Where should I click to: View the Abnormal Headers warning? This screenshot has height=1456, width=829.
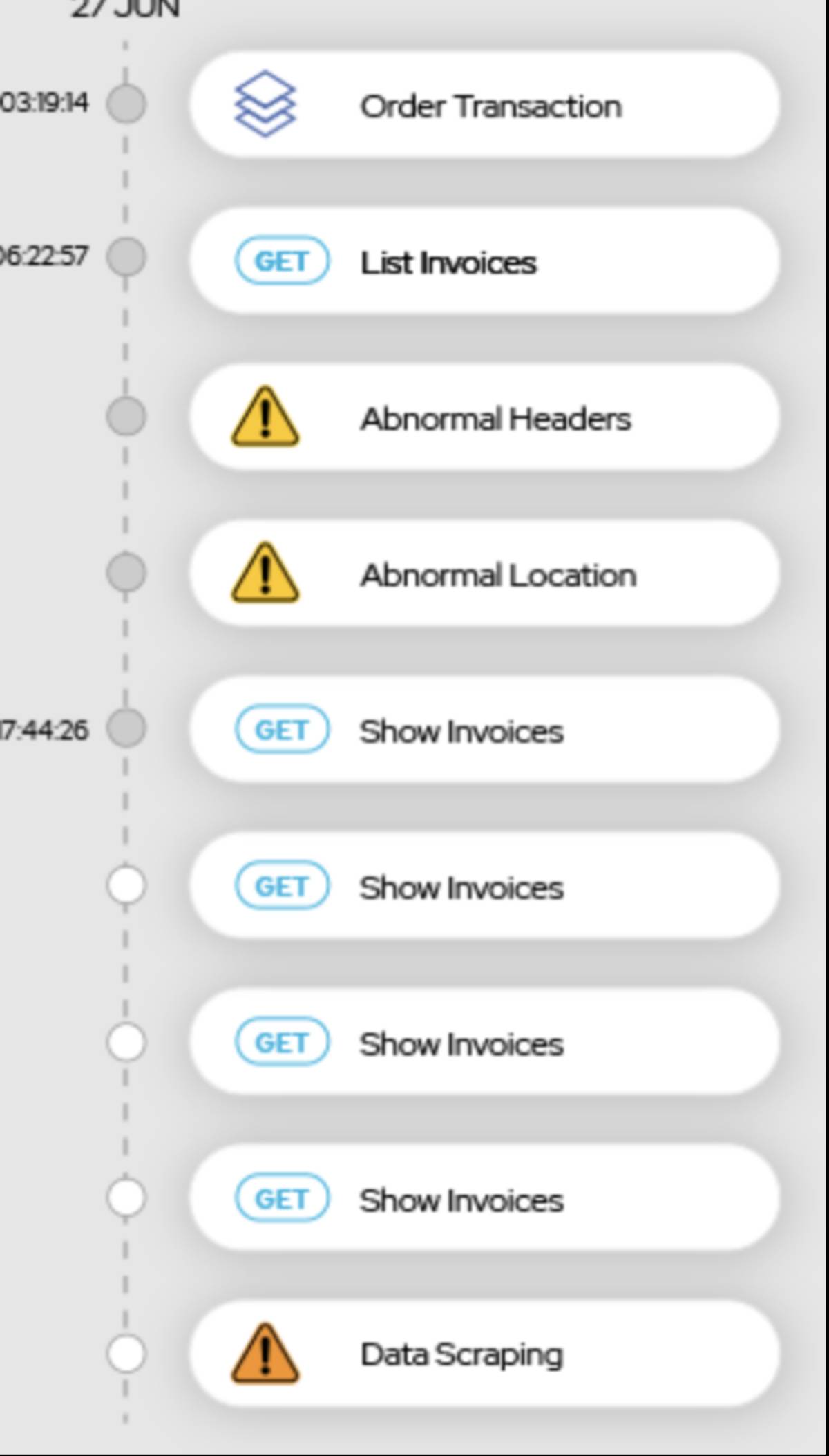pyautogui.click(x=484, y=418)
